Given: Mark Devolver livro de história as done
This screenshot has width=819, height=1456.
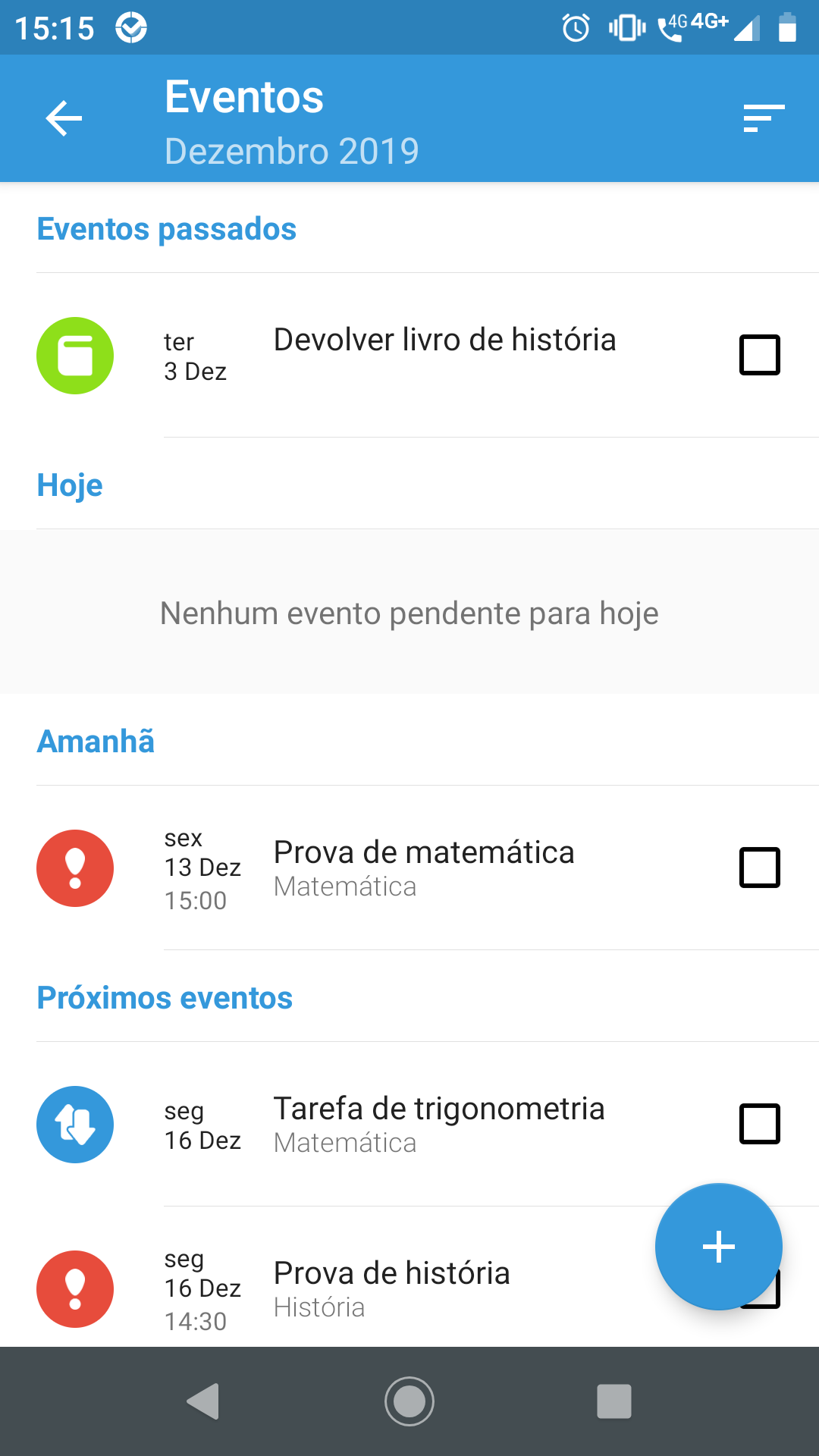Looking at the screenshot, I should pyautogui.click(x=759, y=355).
